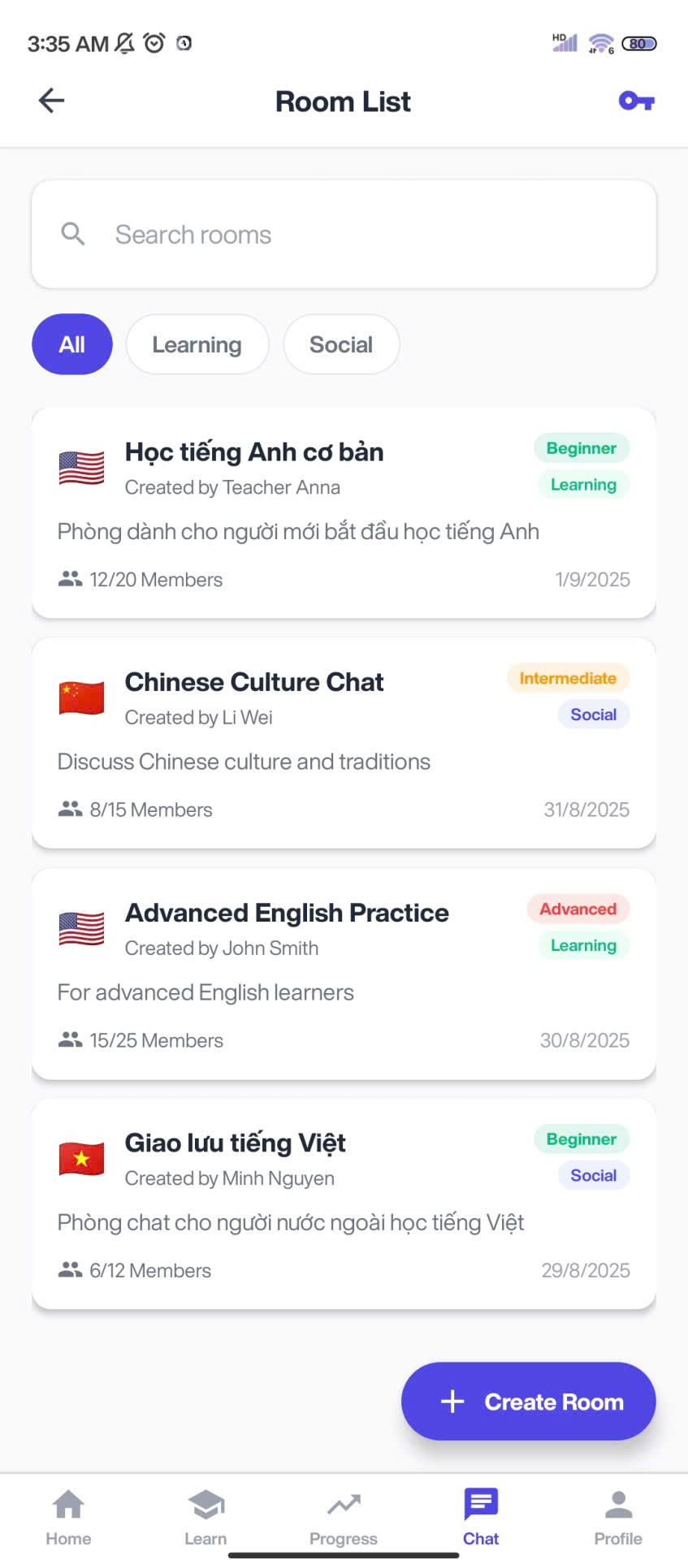Tap the back arrow to leave Room List
Image resolution: width=688 pixels, height=1568 pixels.
click(x=51, y=100)
